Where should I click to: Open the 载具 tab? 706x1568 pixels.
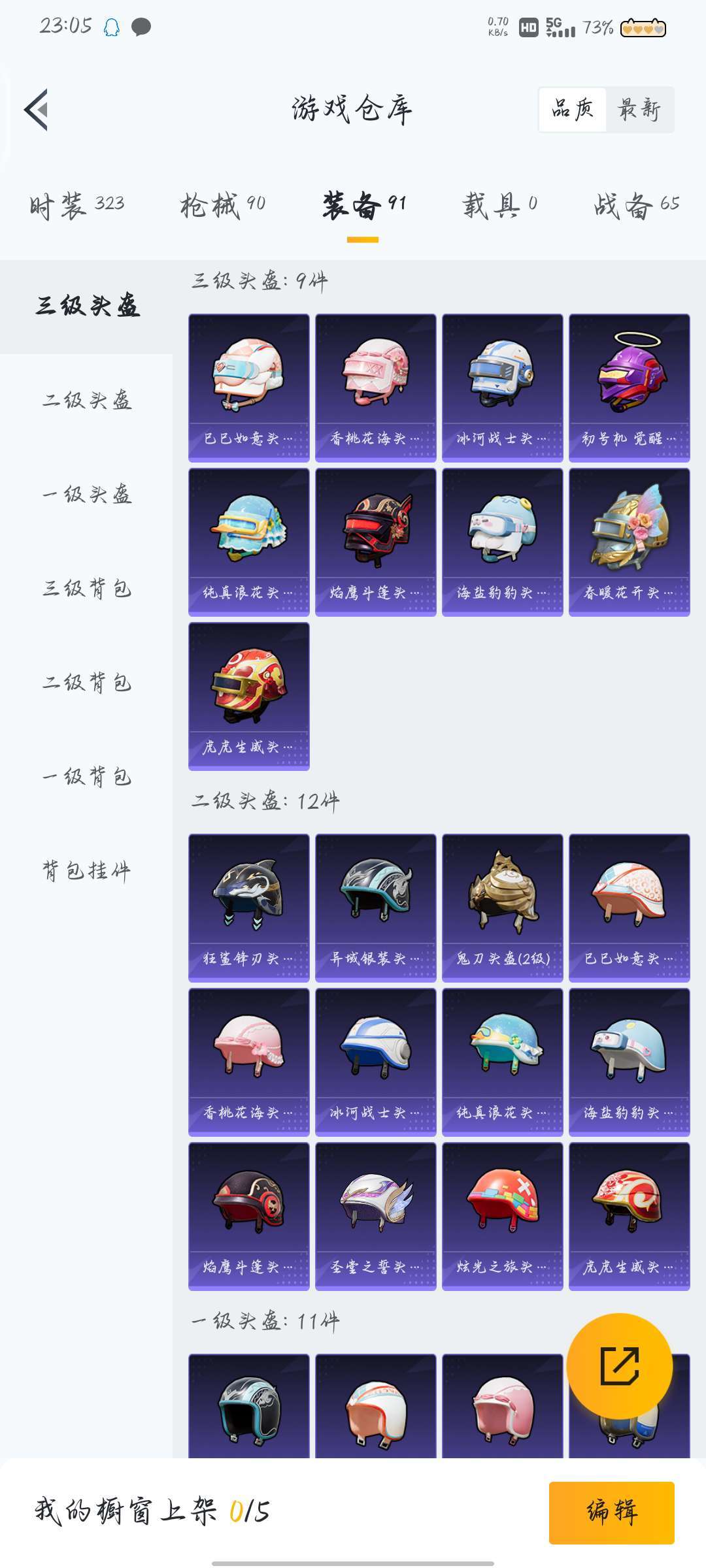(500, 206)
